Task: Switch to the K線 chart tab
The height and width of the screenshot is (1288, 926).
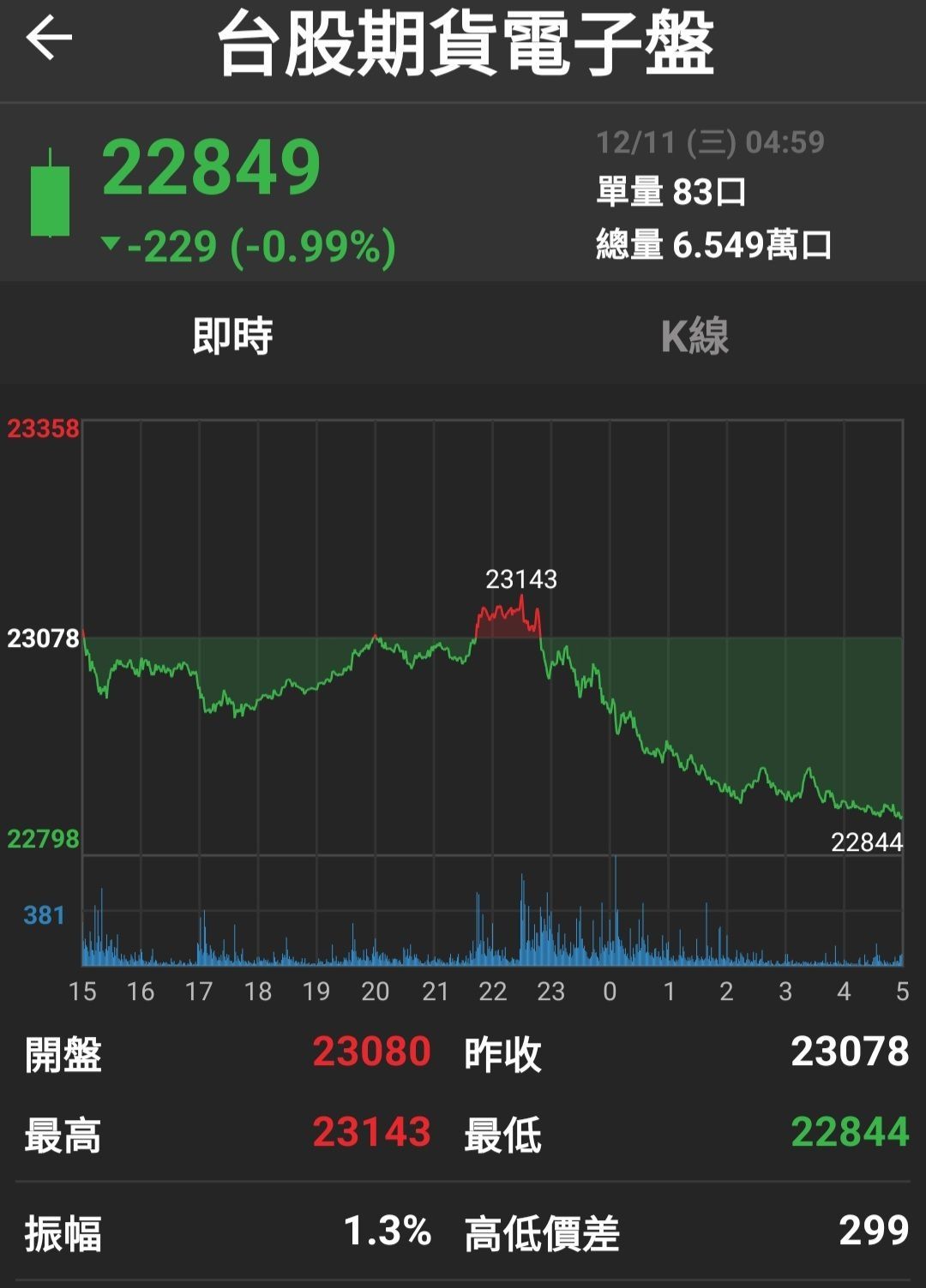Action: 694,336
